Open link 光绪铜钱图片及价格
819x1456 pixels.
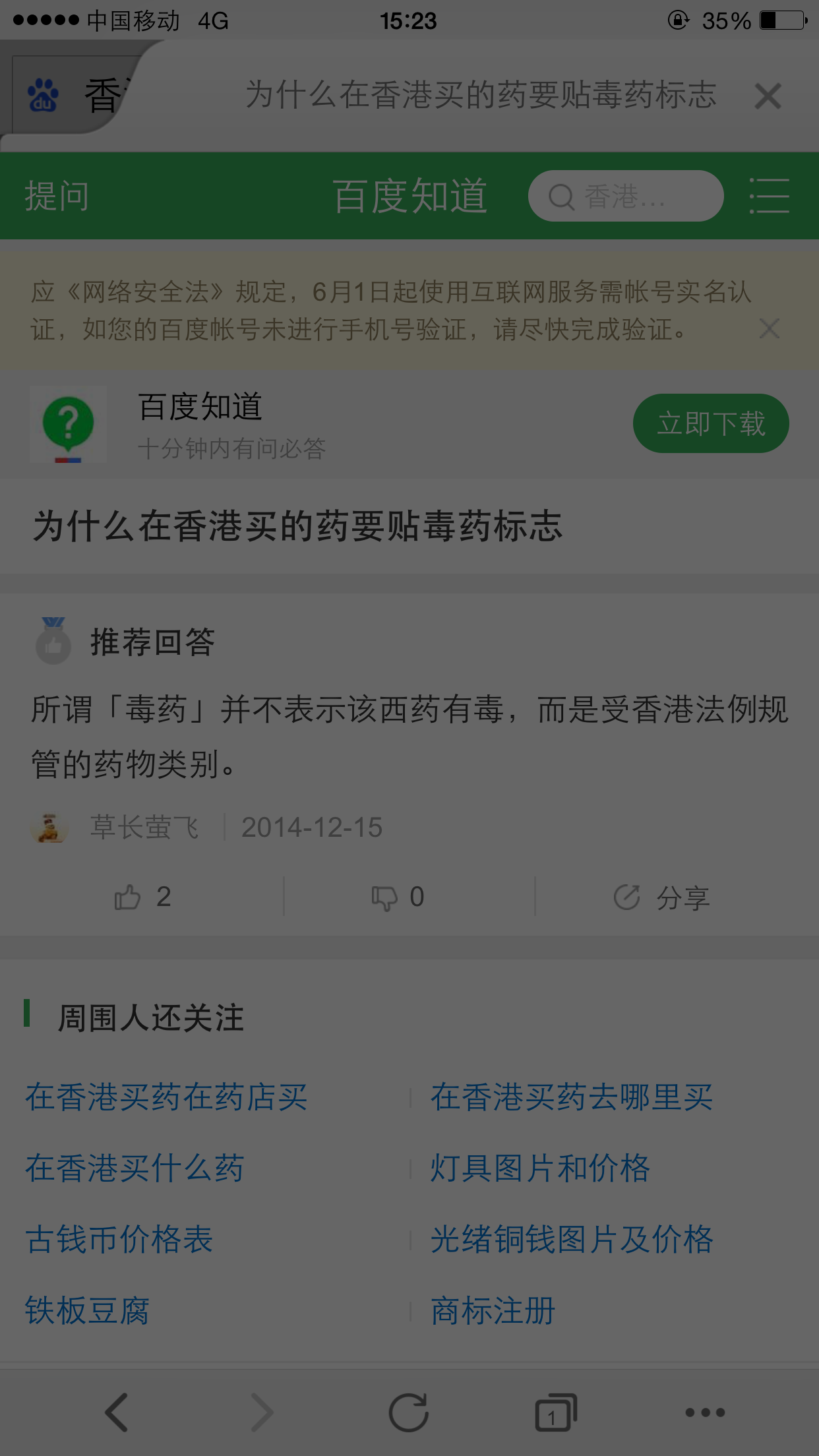tap(571, 1238)
